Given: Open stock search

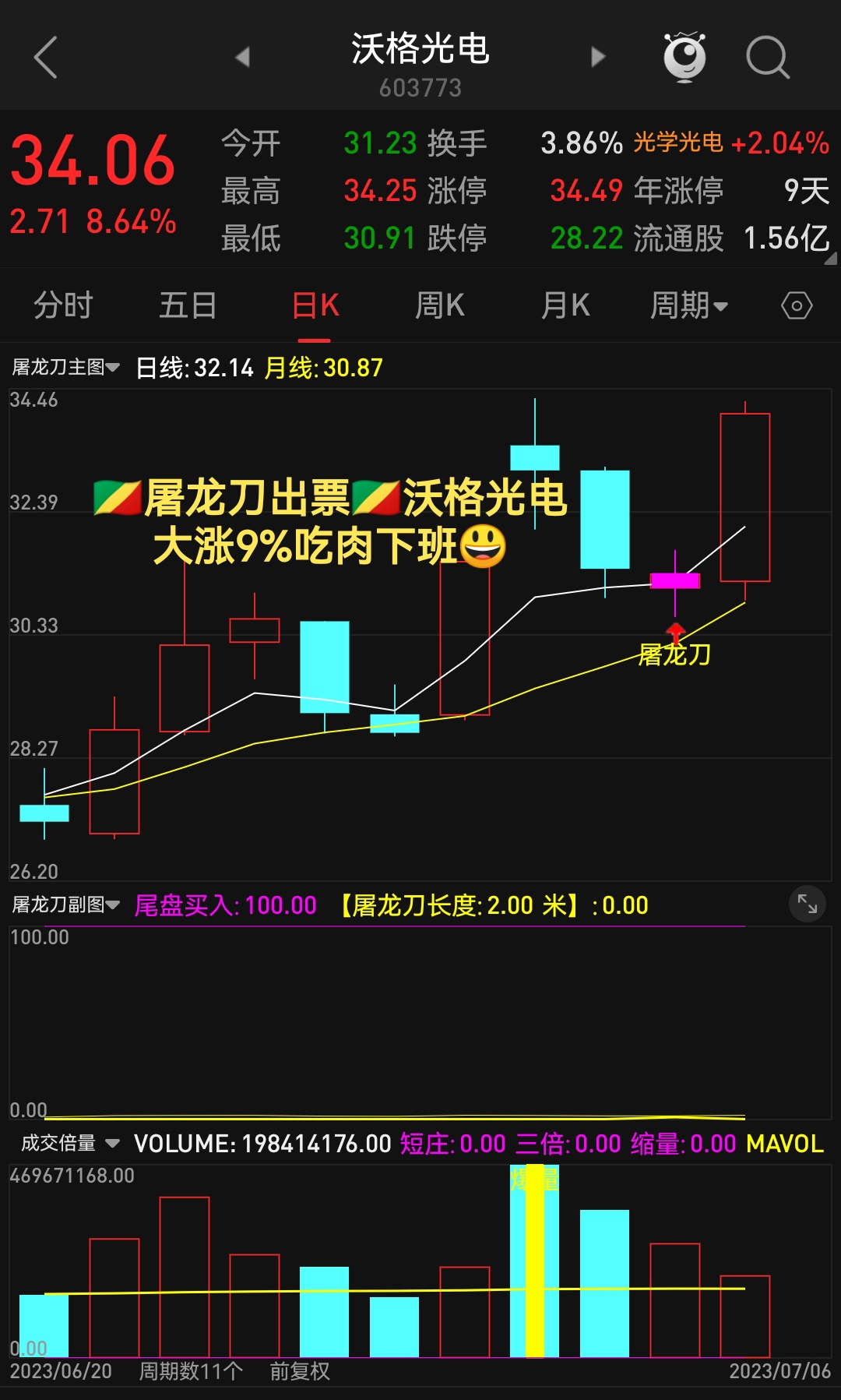Looking at the screenshot, I should pos(767,58).
